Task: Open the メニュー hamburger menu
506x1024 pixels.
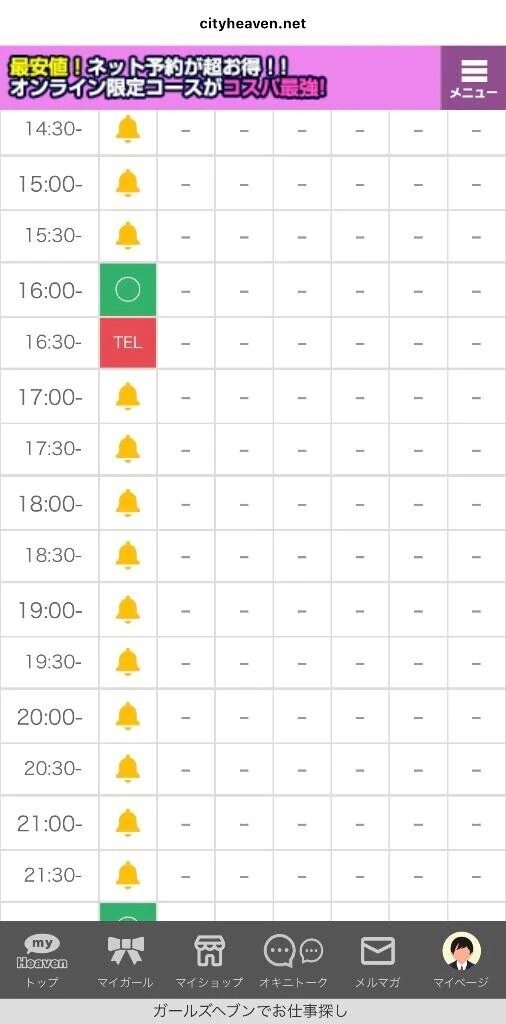Action: [473, 78]
